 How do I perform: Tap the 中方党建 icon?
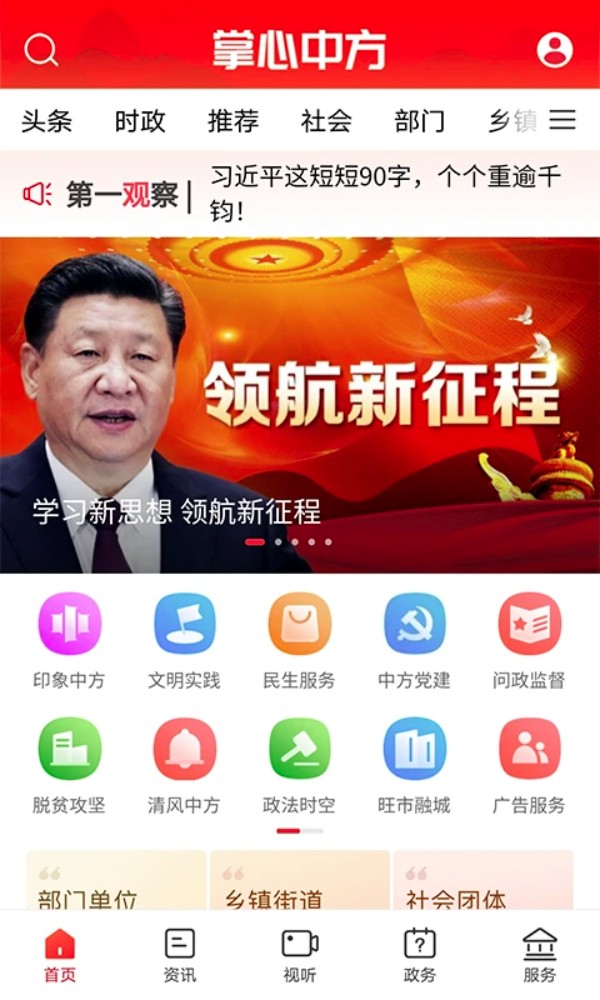coord(414,640)
